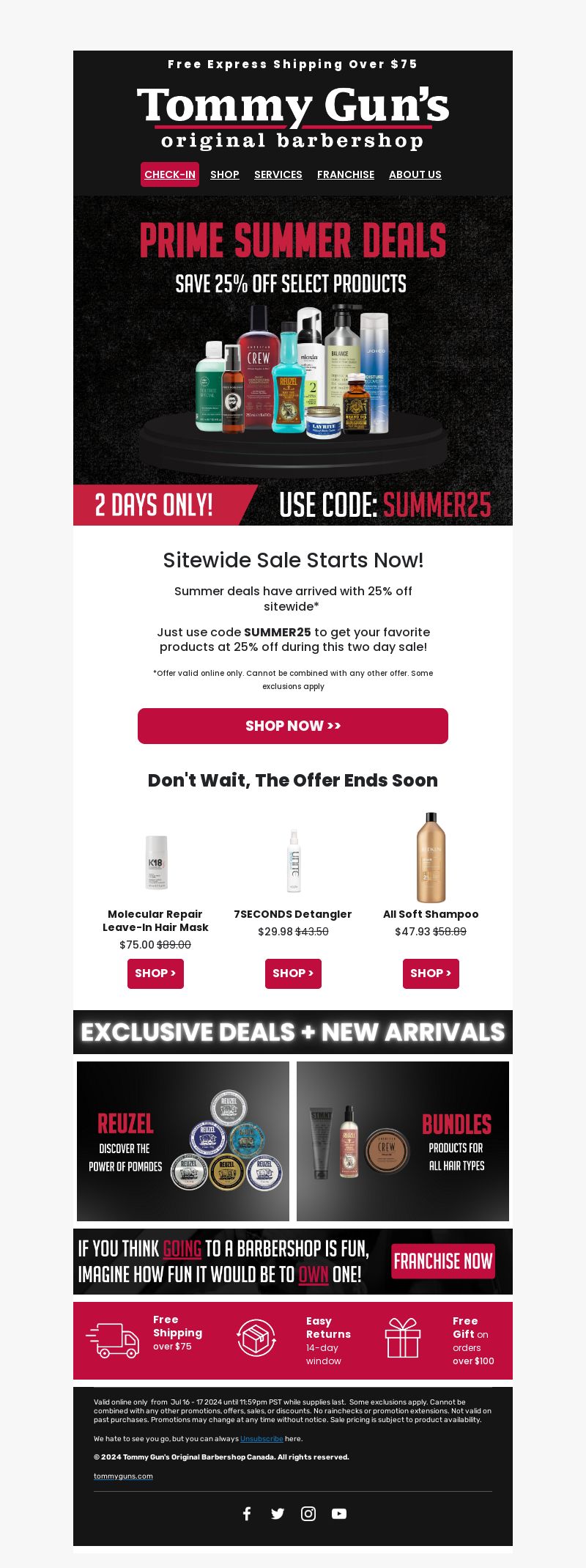This screenshot has width=586, height=1568.
Task: Shop the All Soft Shampoo
Action: click(x=431, y=973)
